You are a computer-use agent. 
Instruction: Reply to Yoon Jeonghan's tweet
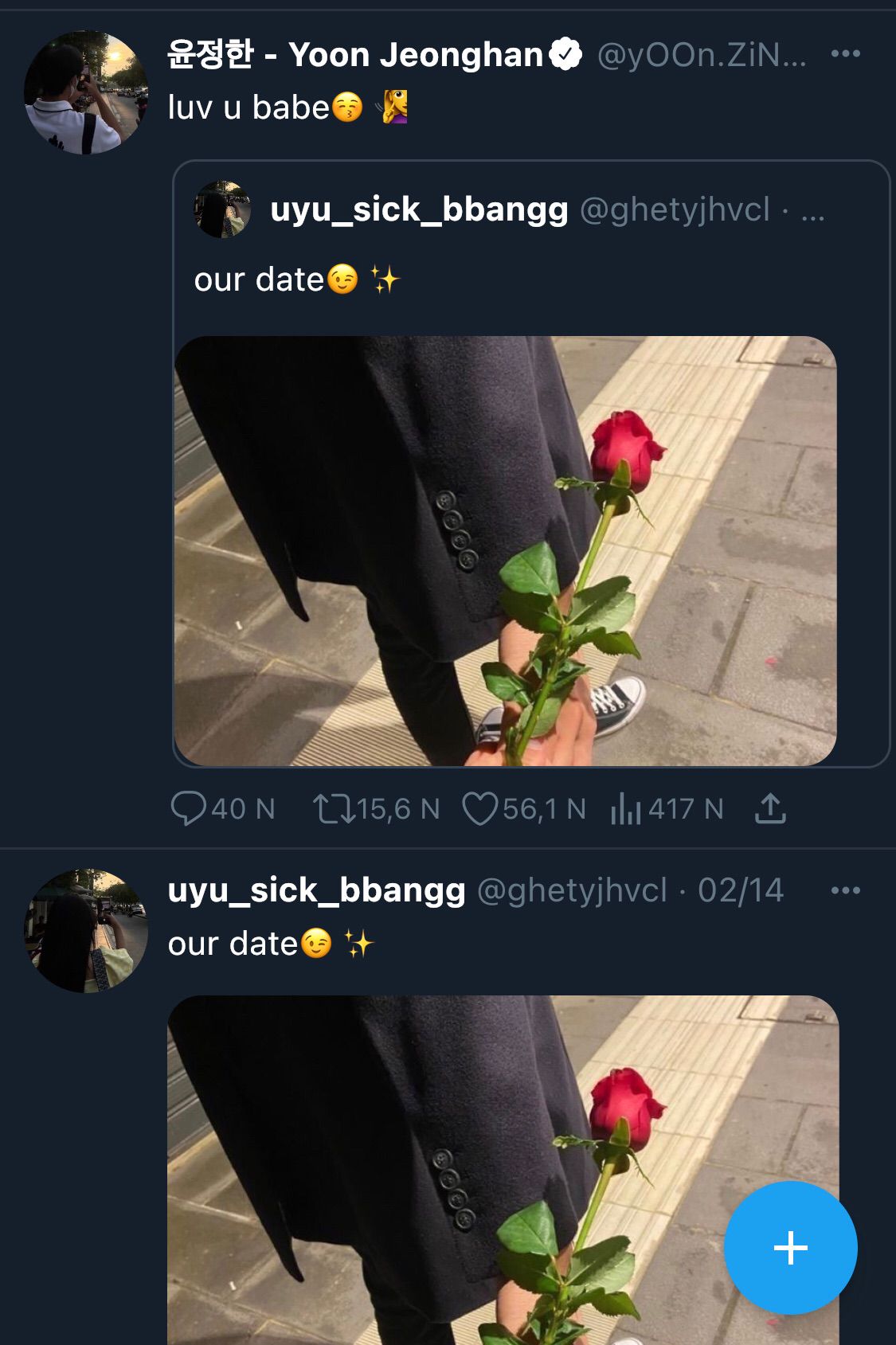(x=189, y=809)
